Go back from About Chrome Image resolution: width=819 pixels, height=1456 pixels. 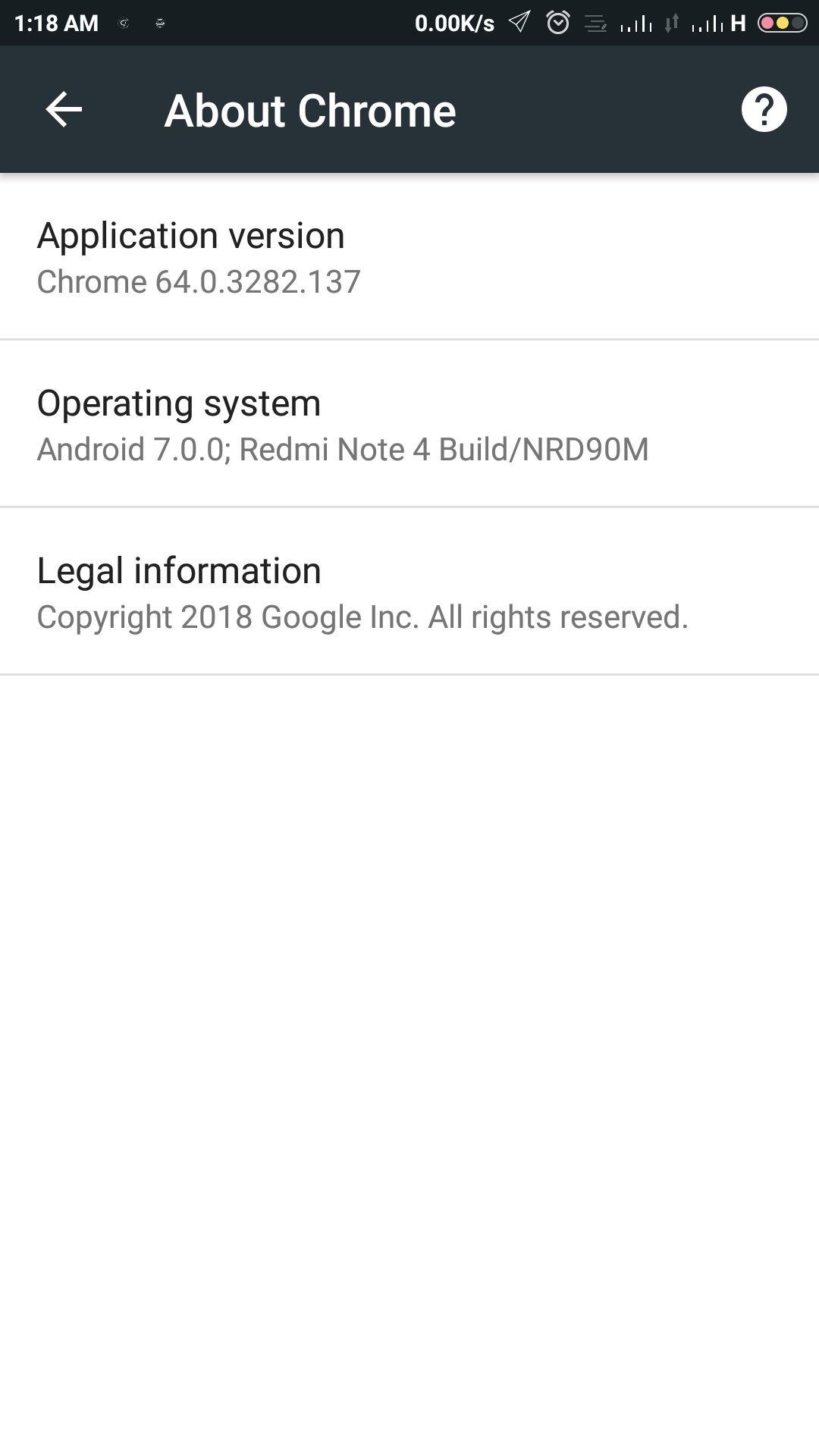(x=64, y=110)
